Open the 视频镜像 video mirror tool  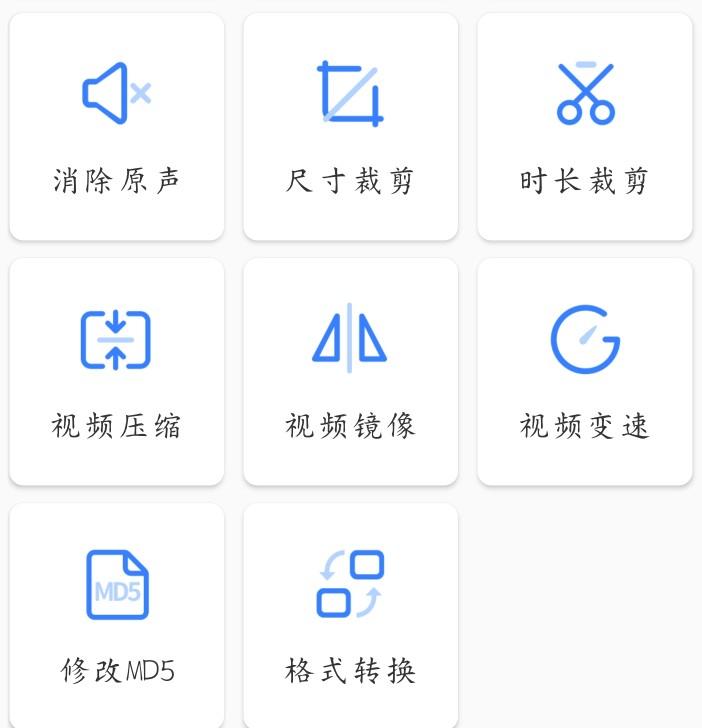pyautogui.click(x=351, y=372)
